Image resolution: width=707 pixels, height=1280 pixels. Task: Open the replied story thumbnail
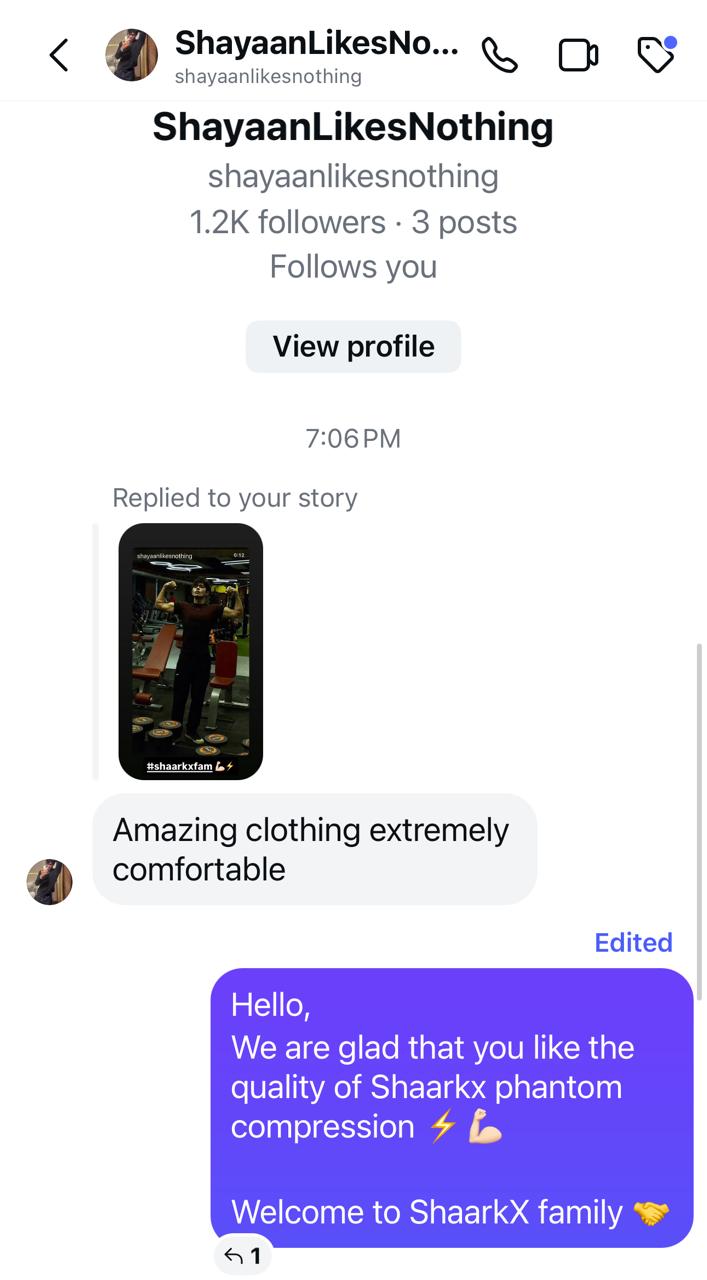(x=190, y=651)
